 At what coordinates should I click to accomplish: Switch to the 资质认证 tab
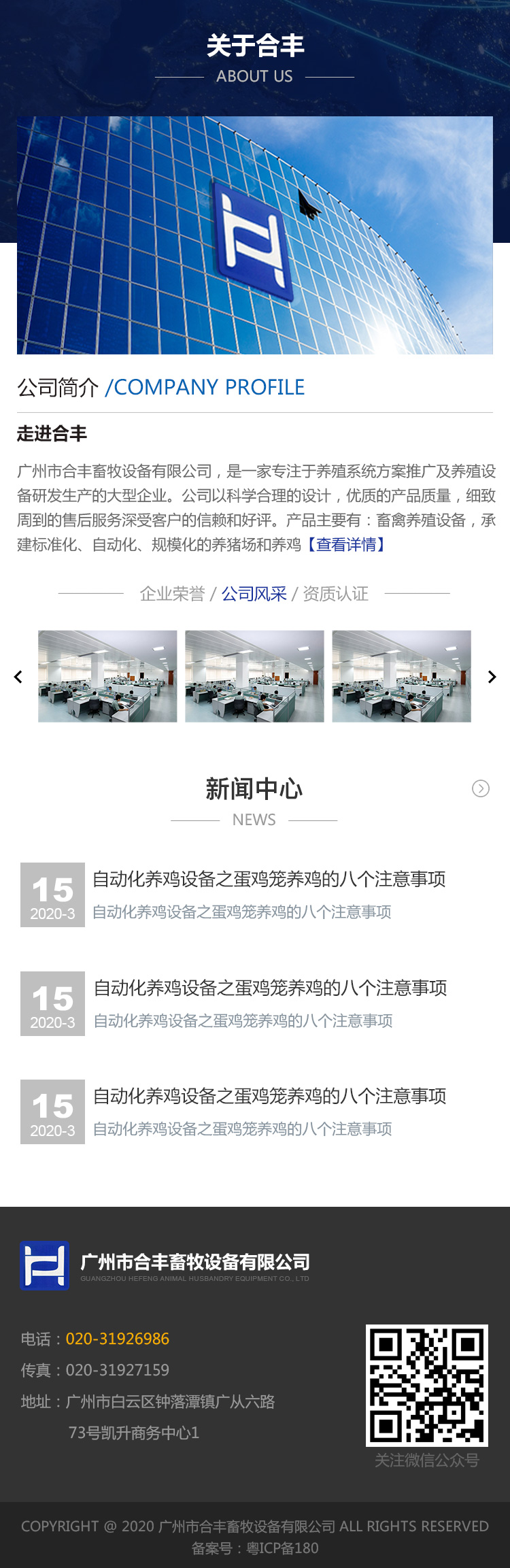[x=335, y=594]
